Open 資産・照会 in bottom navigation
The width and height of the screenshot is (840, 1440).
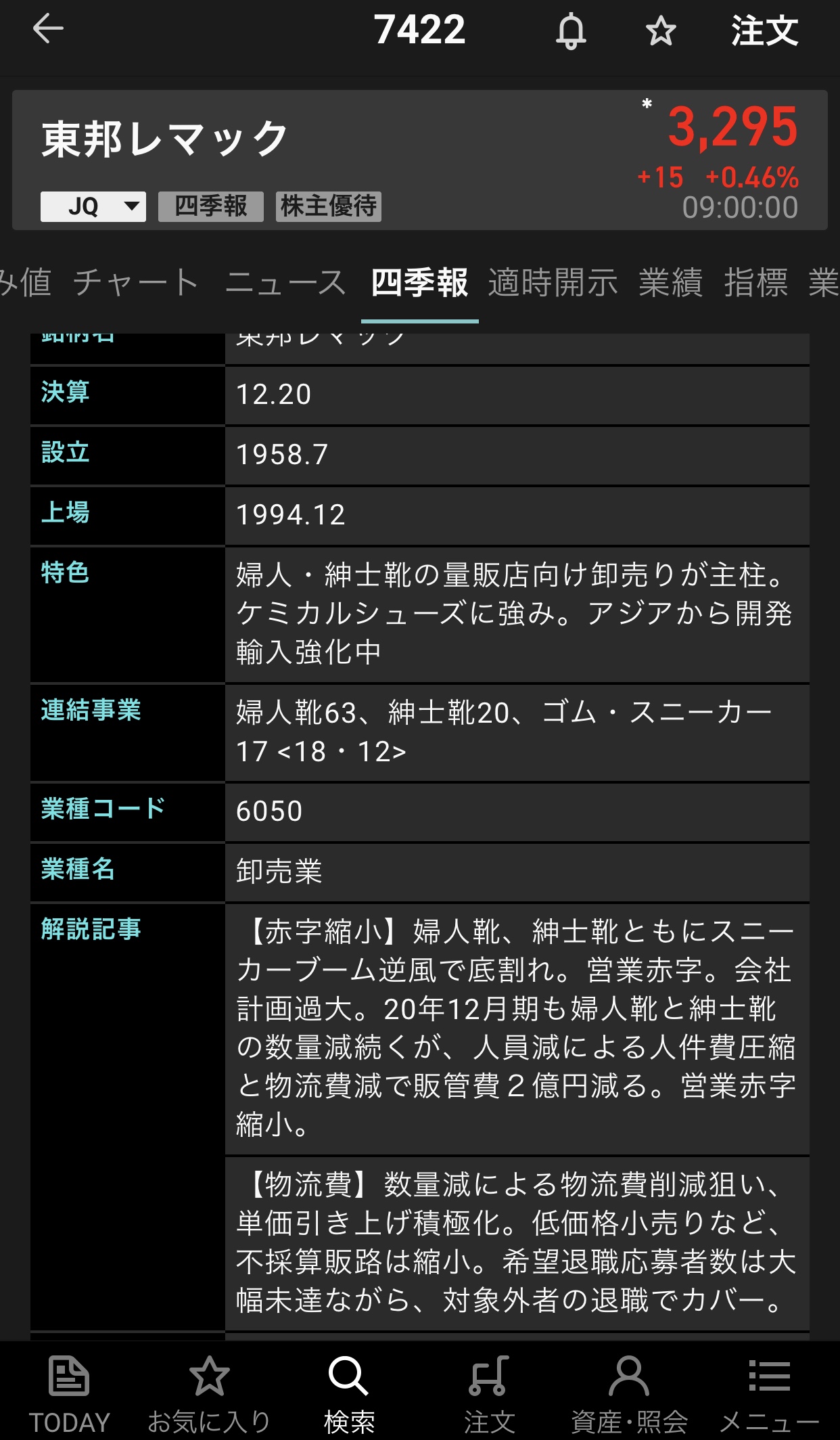point(629,1394)
